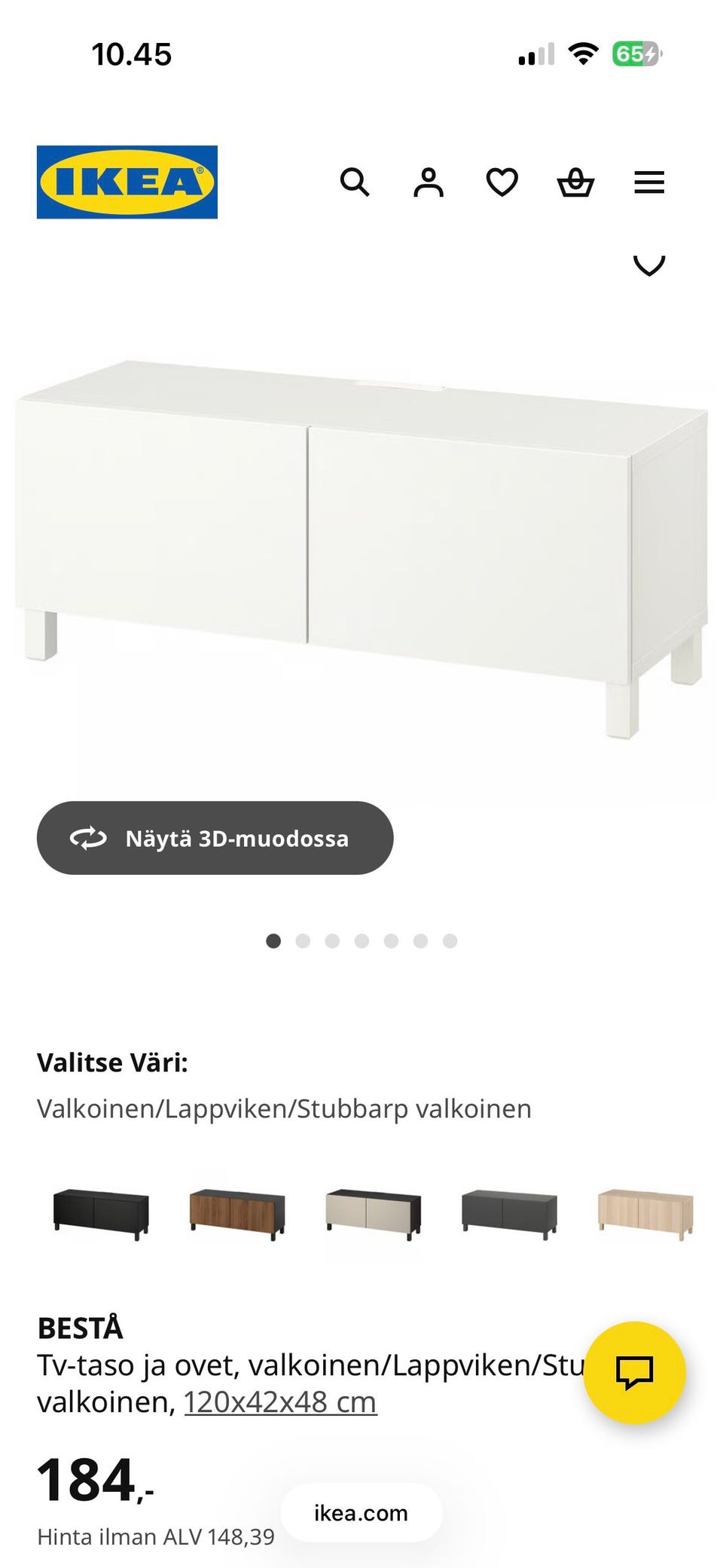This screenshot has height=1568, width=723.
Task: Select the Wi-Fi indicator in the status bar
Action: (x=584, y=53)
